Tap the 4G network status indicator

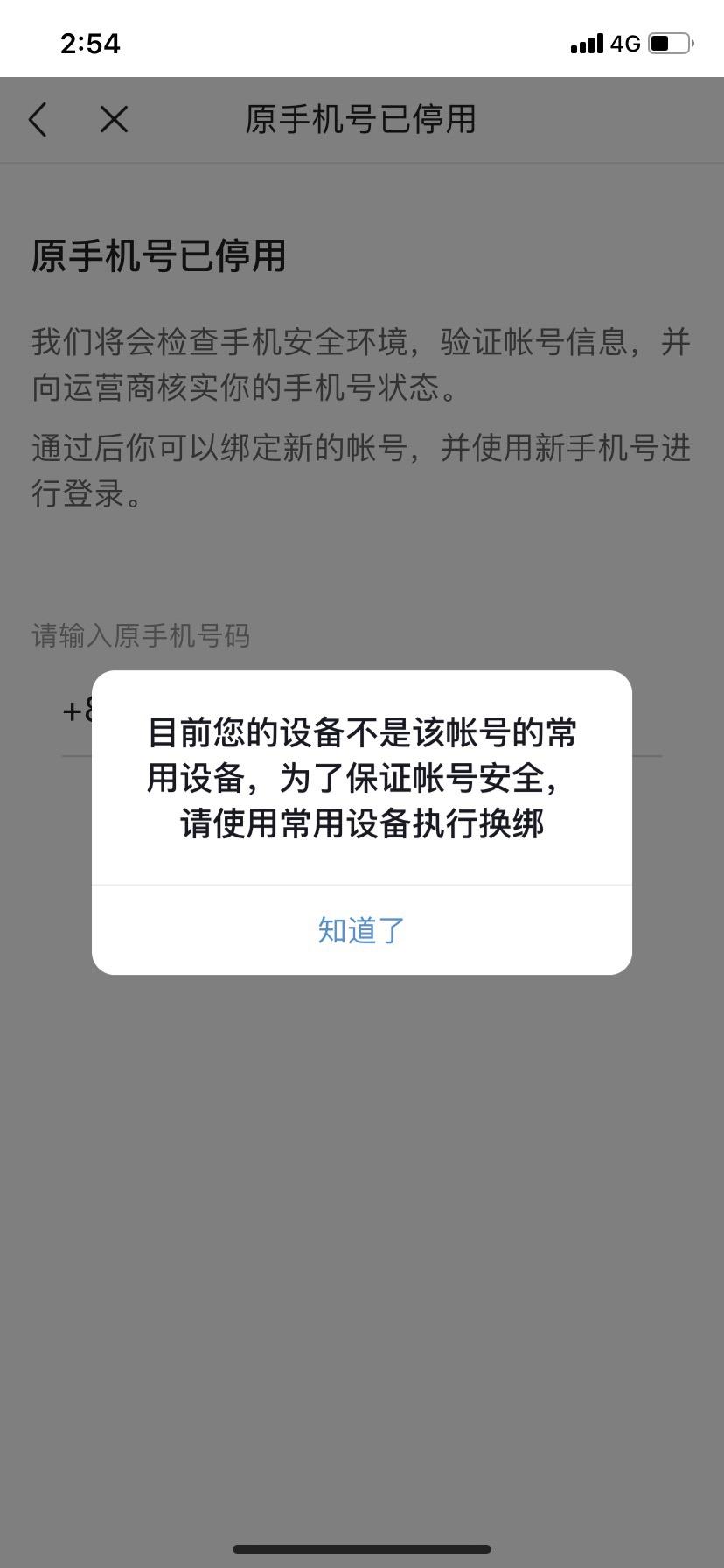click(623, 43)
